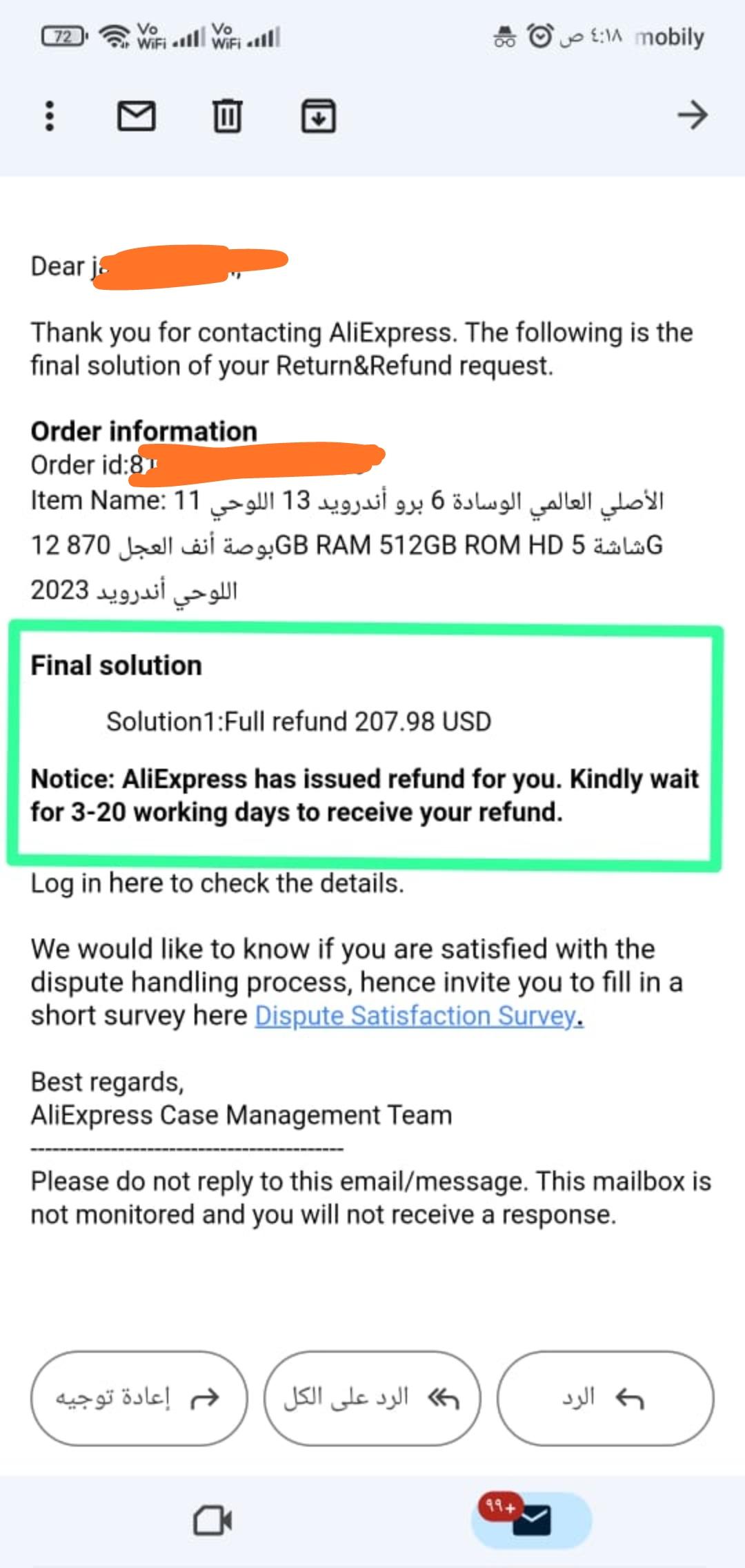
Task: Open the Dispute Satisfaction Survey link
Action: click(x=418, y=1016)
